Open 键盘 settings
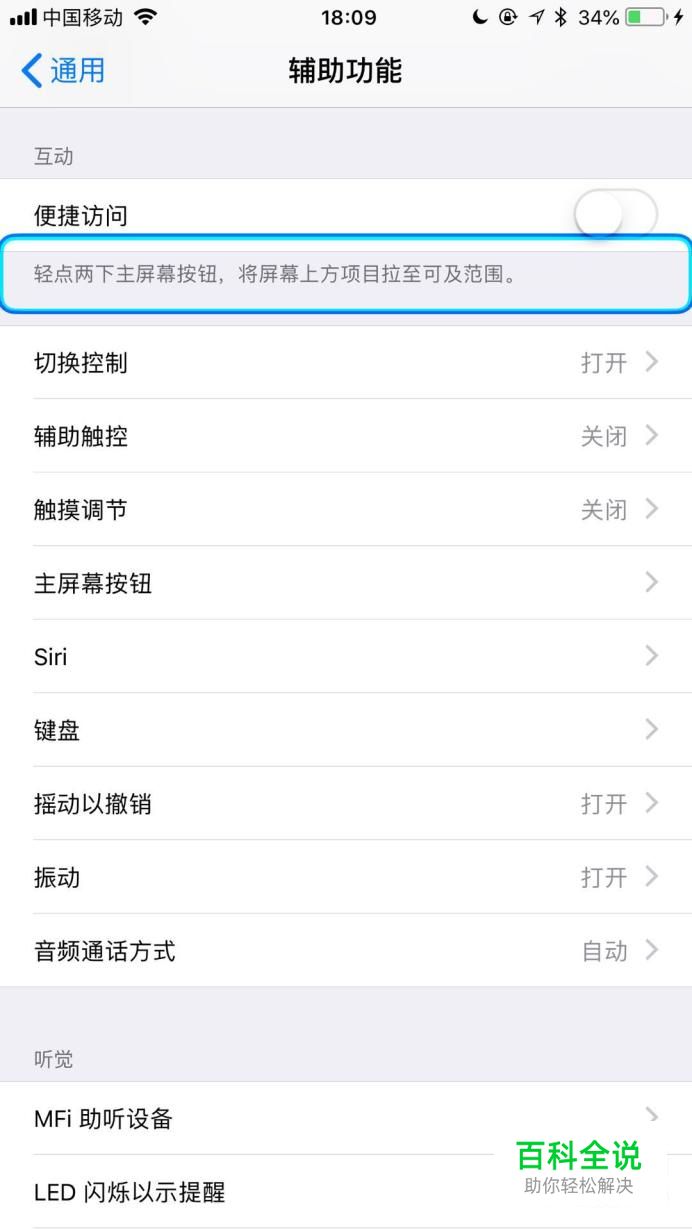 click(346, 730)
